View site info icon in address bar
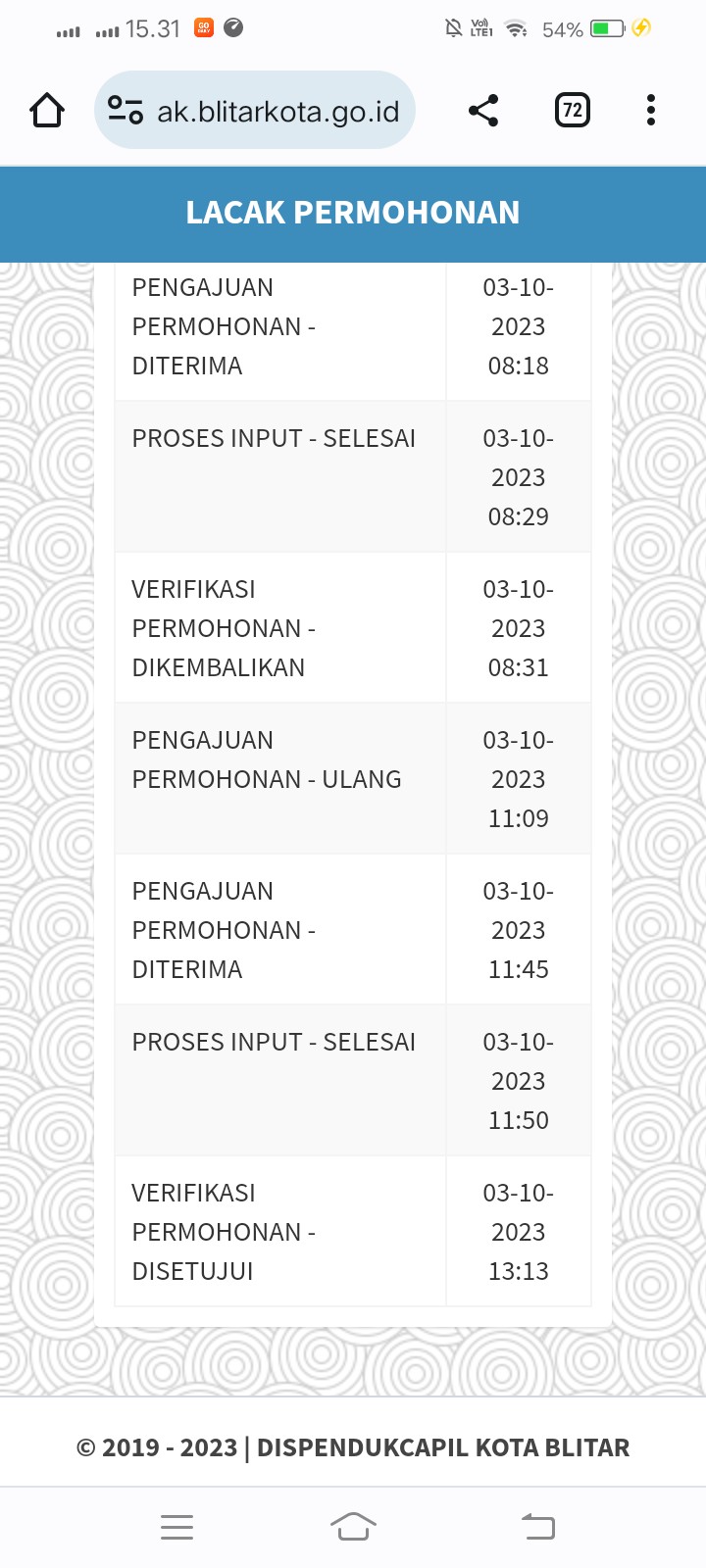 pos(126,110)
